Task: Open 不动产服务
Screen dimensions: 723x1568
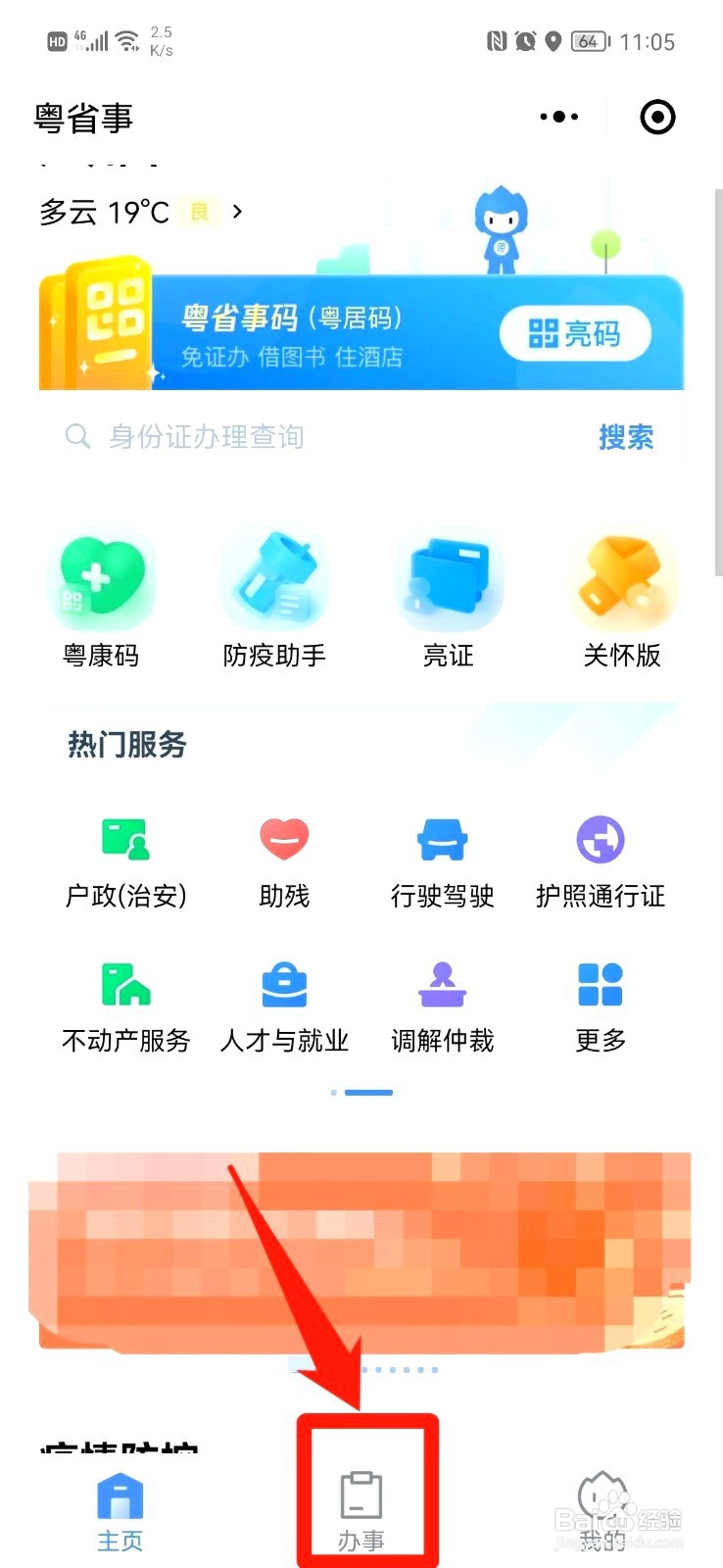Action: pos(125,1007)
